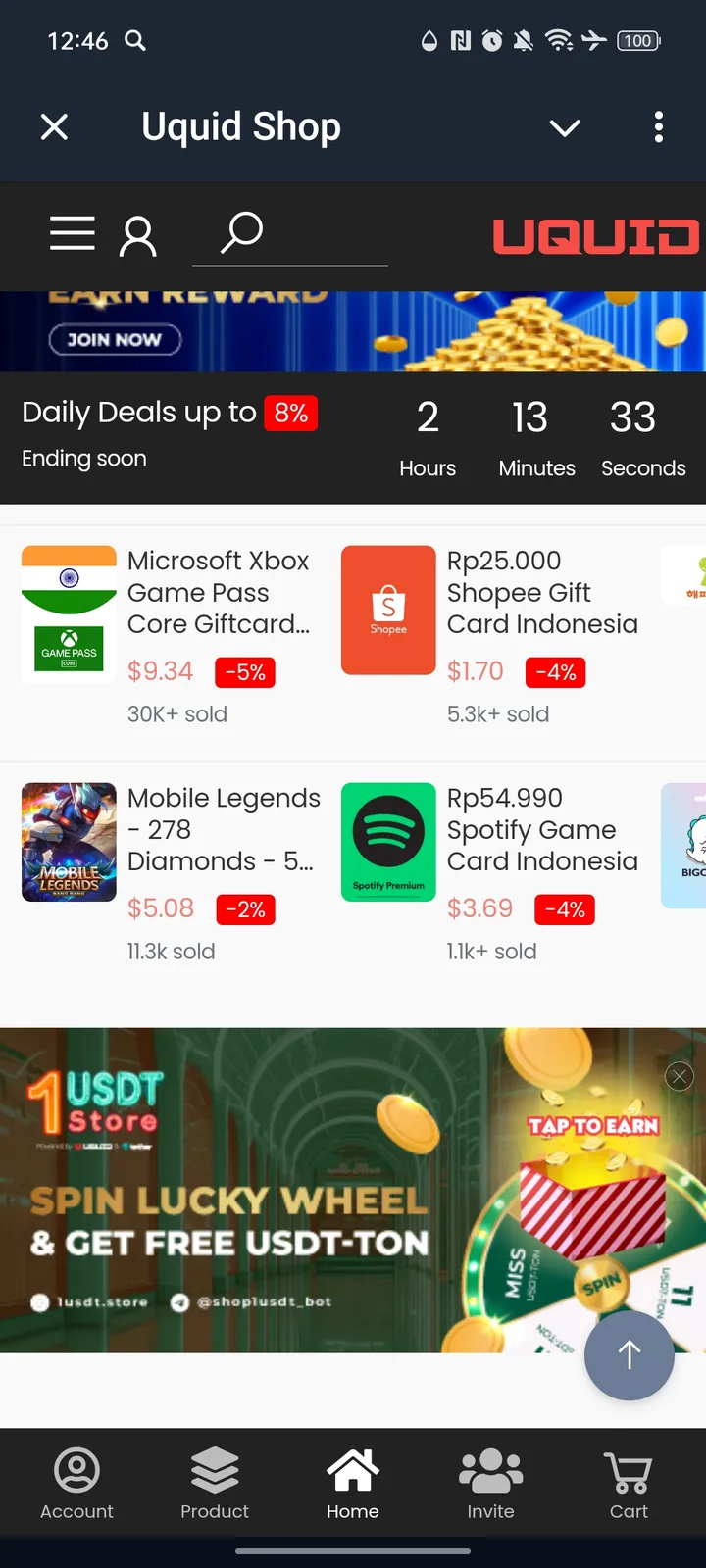Tap the Invite people icon
The height and width of the screenshot is (1568, 706).
tap(490, 1480)
